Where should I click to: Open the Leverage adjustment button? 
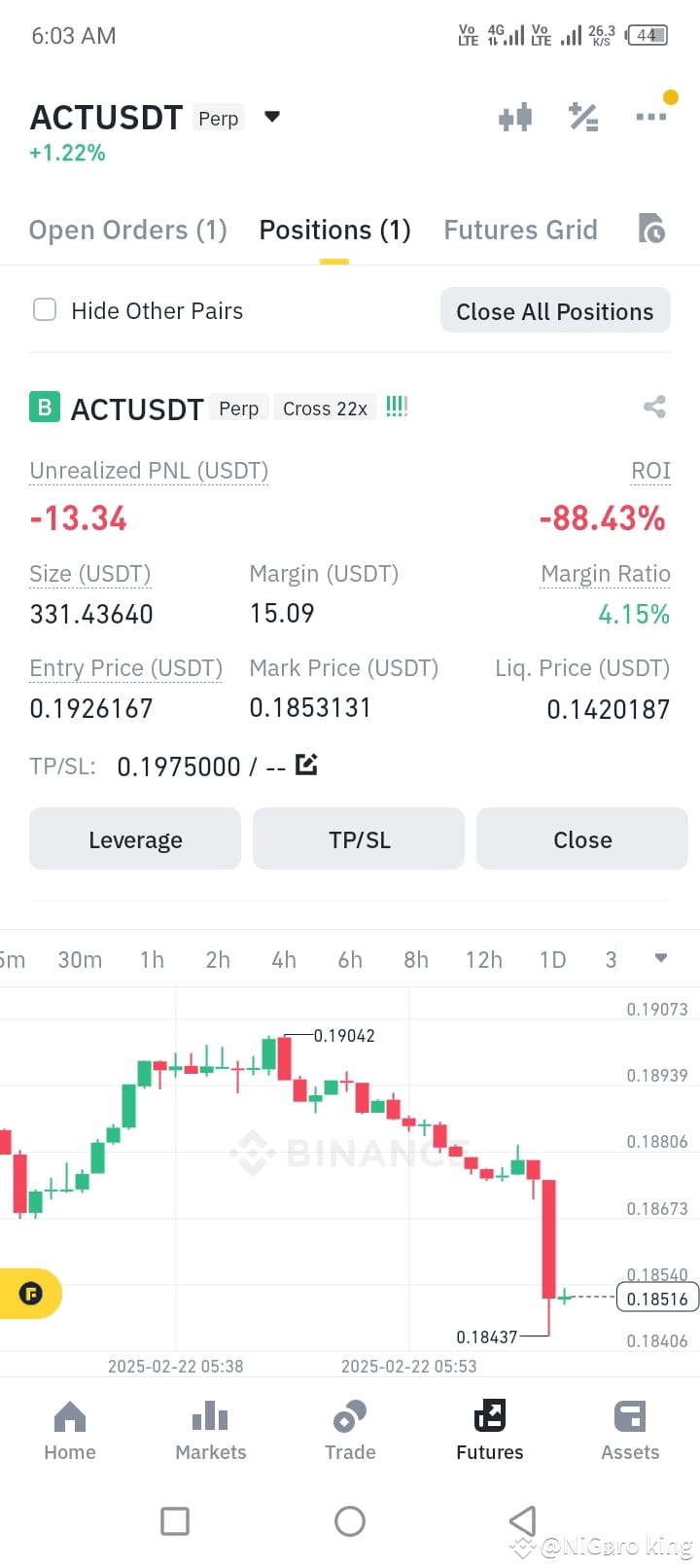pyautogui.click(x=135, y=838)
